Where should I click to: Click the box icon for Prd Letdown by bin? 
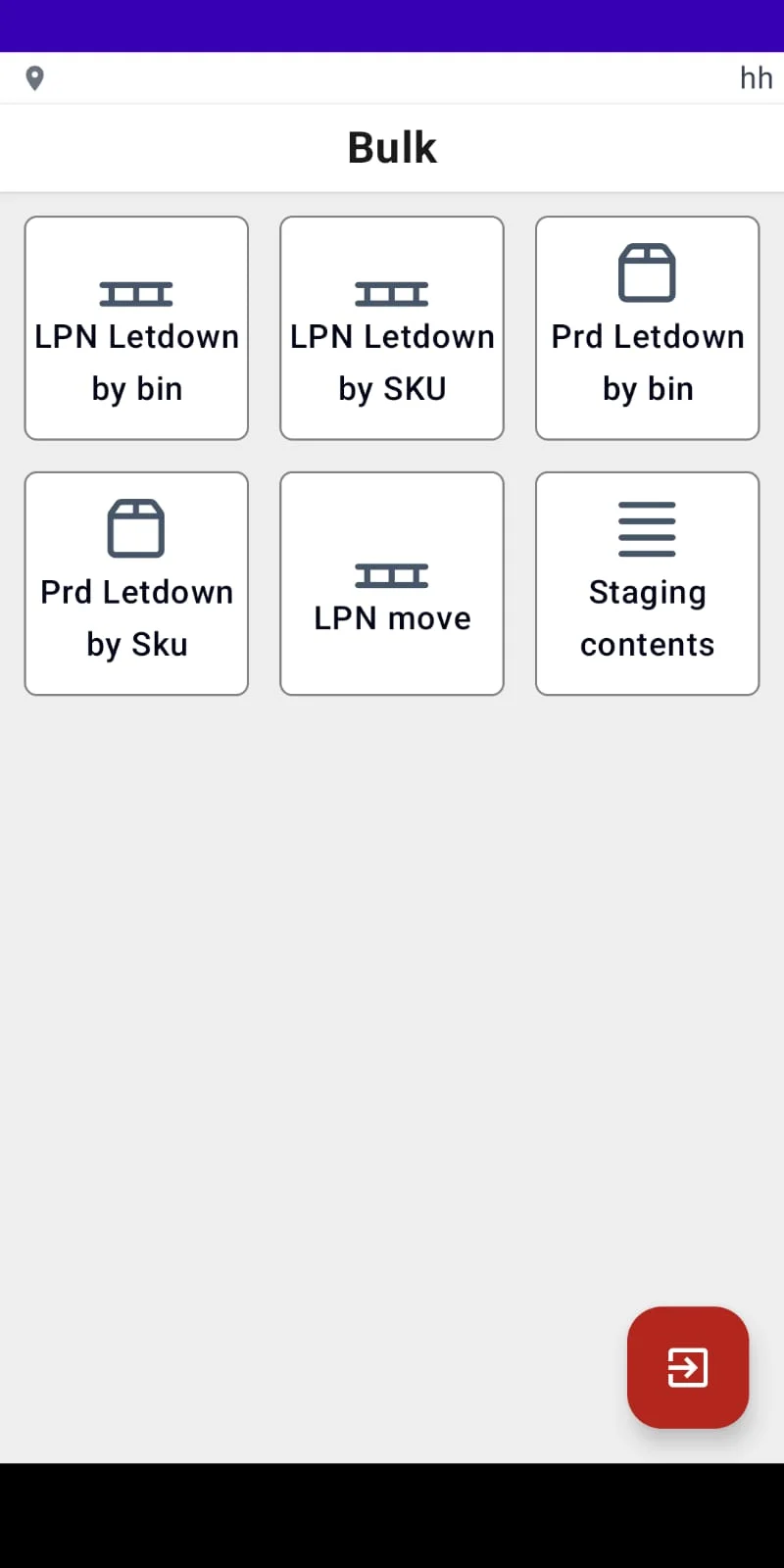click(x=647, y=272)
